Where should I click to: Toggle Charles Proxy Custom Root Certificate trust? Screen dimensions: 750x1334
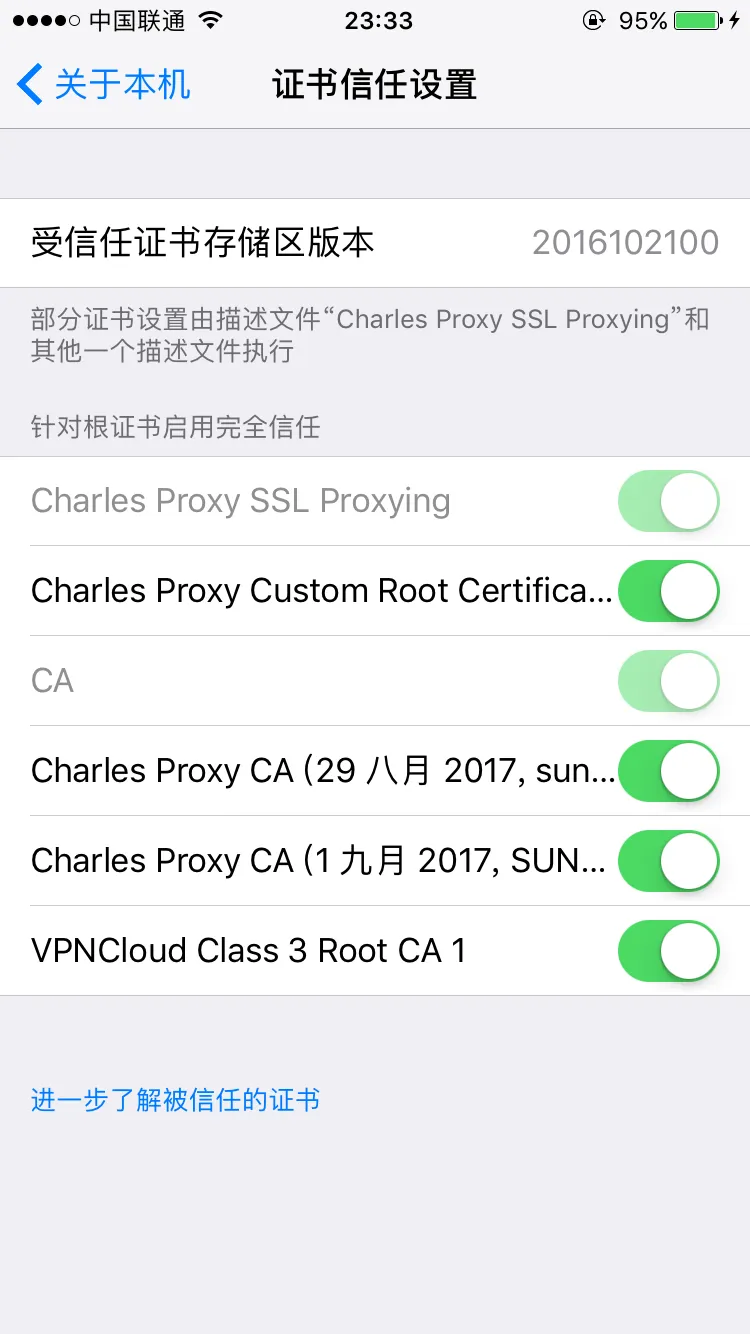668,591
